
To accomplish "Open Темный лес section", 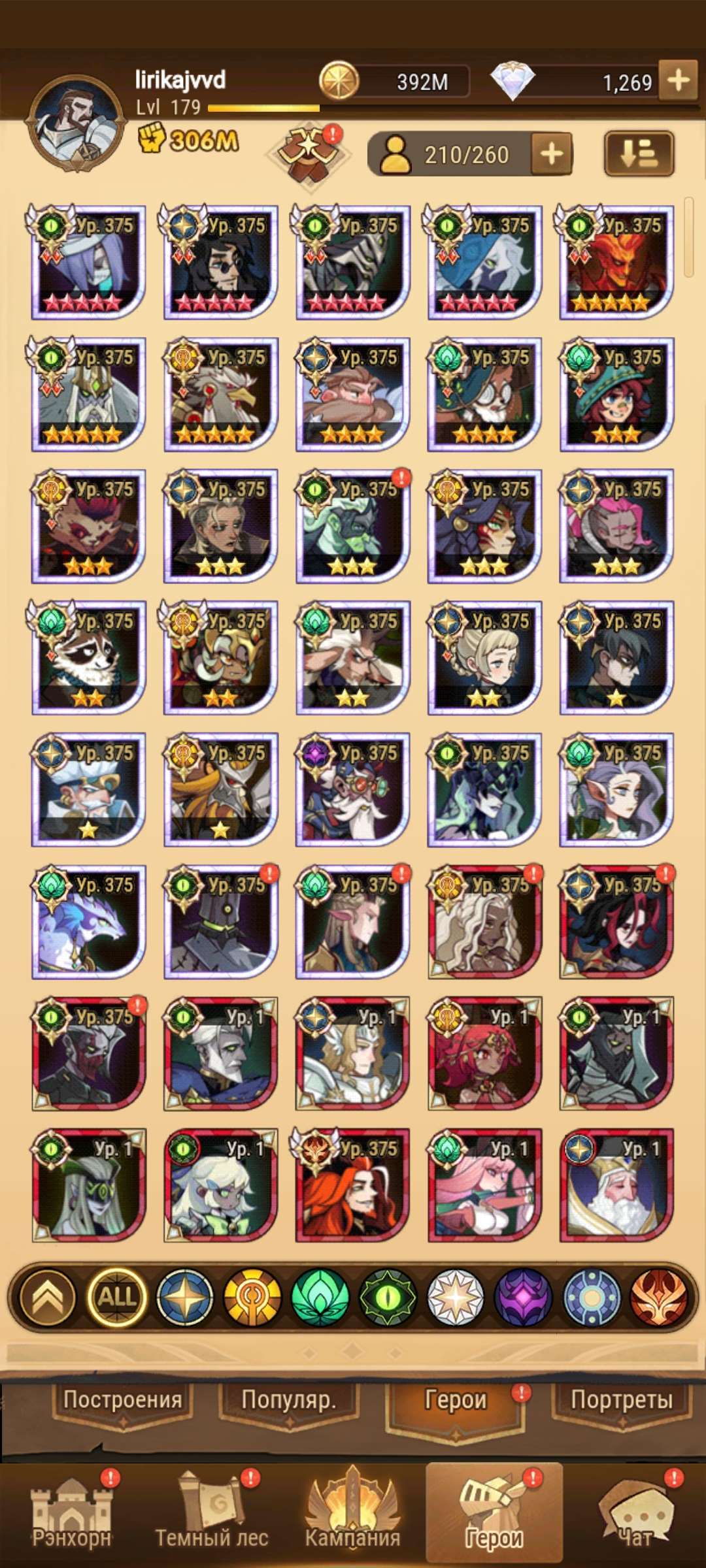I will [x=211, y=1516].
